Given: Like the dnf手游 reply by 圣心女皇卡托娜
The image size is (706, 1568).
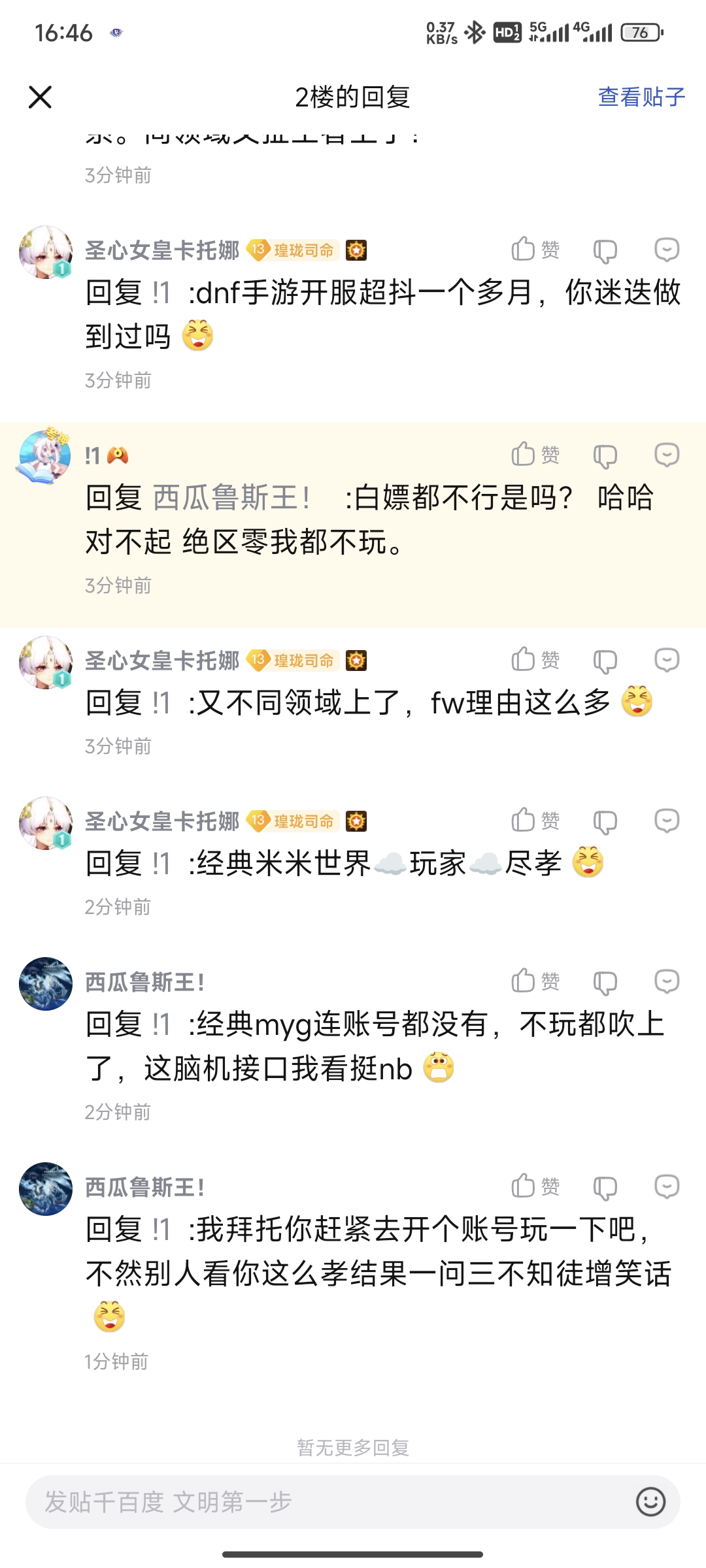Looking at the screenshot, I should (x=535, y=250).
